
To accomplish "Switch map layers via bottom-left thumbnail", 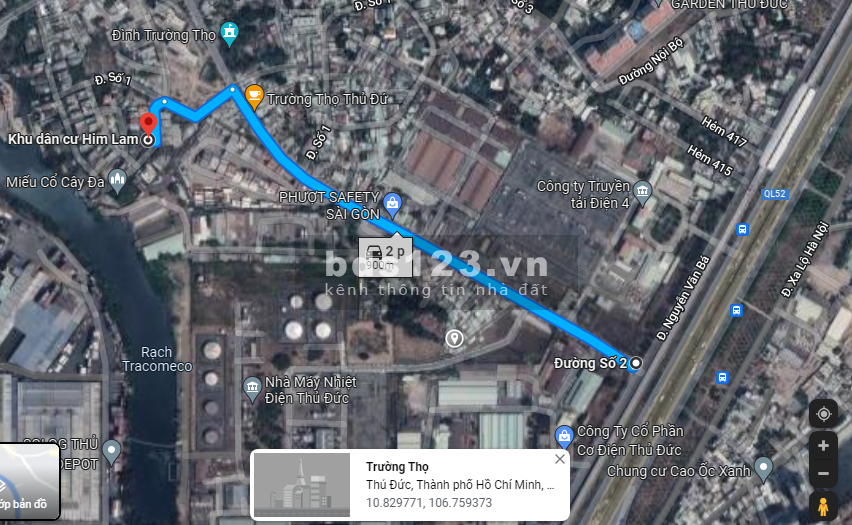I will [30, 482].
